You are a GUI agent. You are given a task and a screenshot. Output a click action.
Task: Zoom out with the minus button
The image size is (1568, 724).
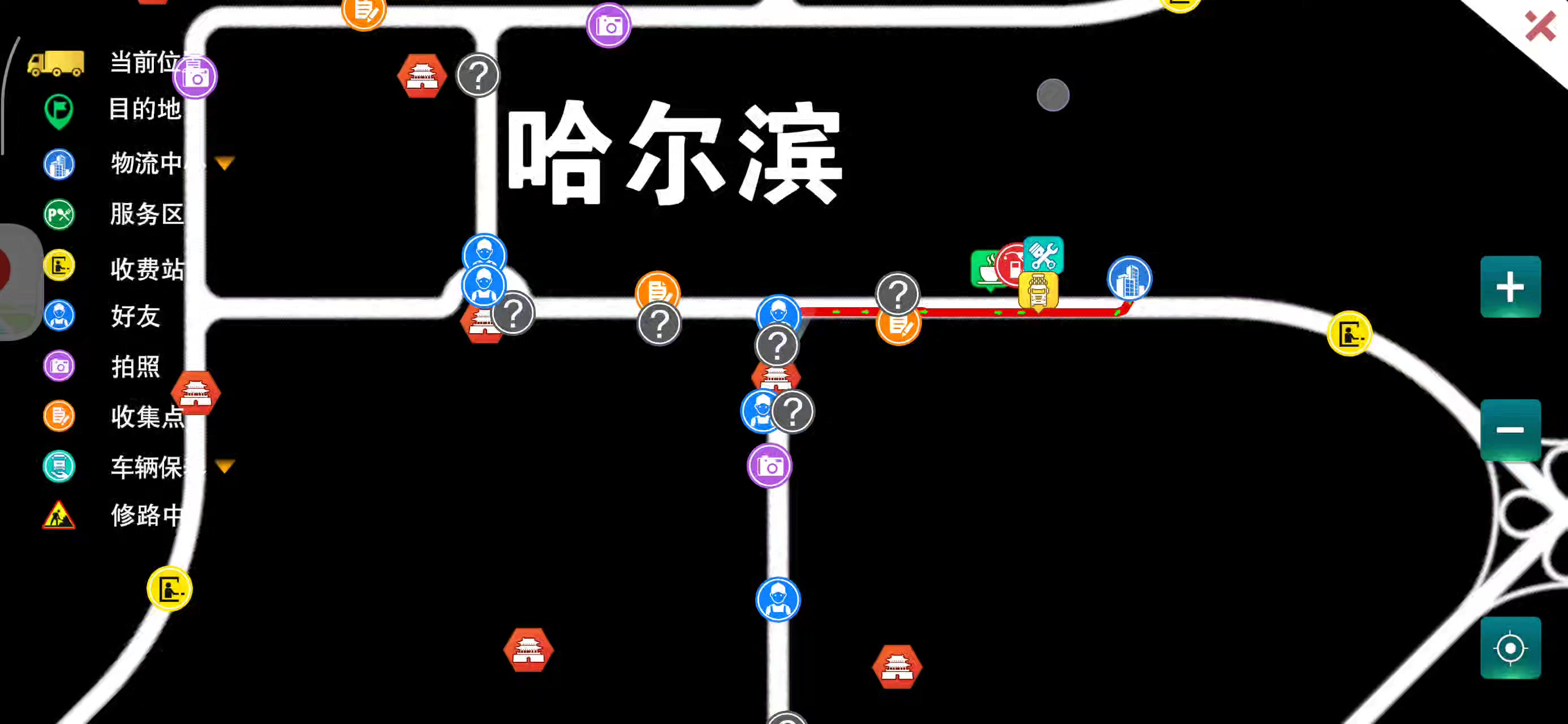1510,430
